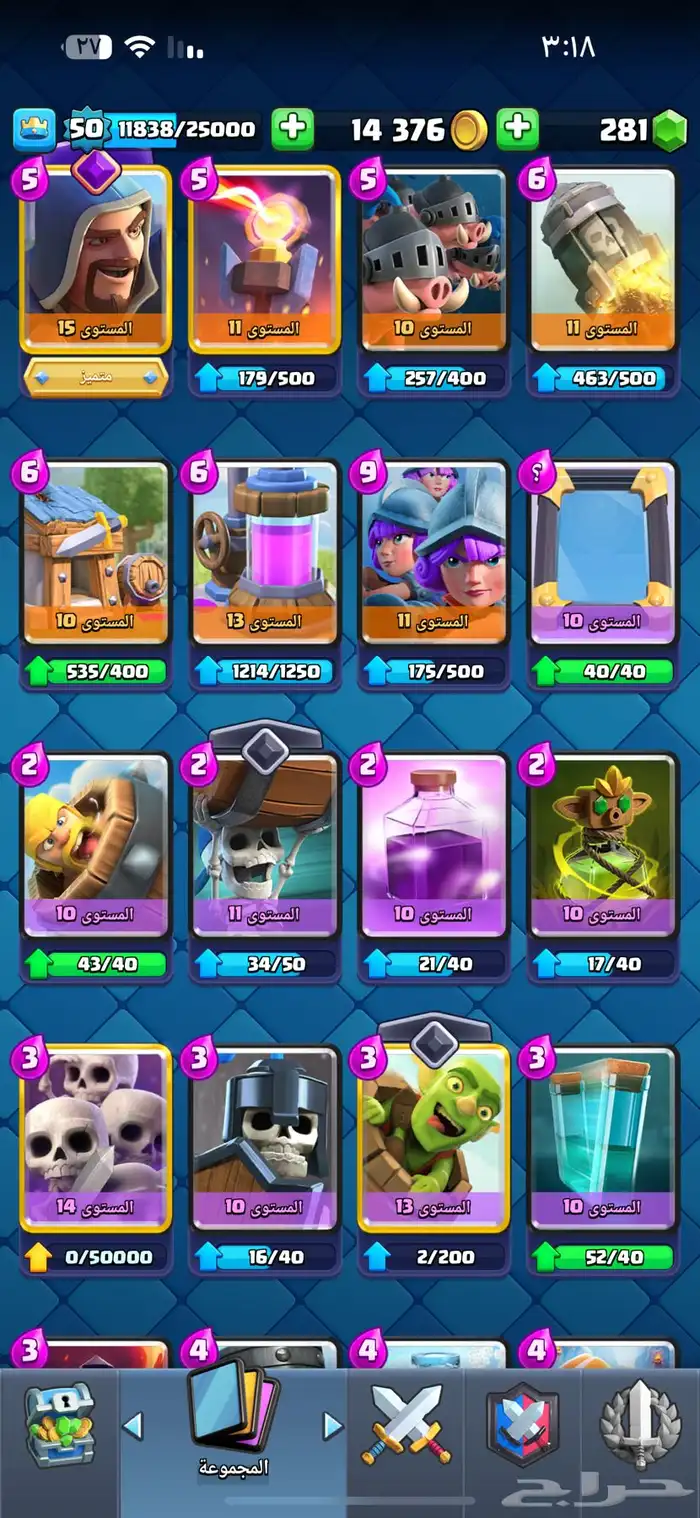Open the Three Musketeers card
Image resolution: width=700 pixels, height=1518 pixels.
[434, 552]
